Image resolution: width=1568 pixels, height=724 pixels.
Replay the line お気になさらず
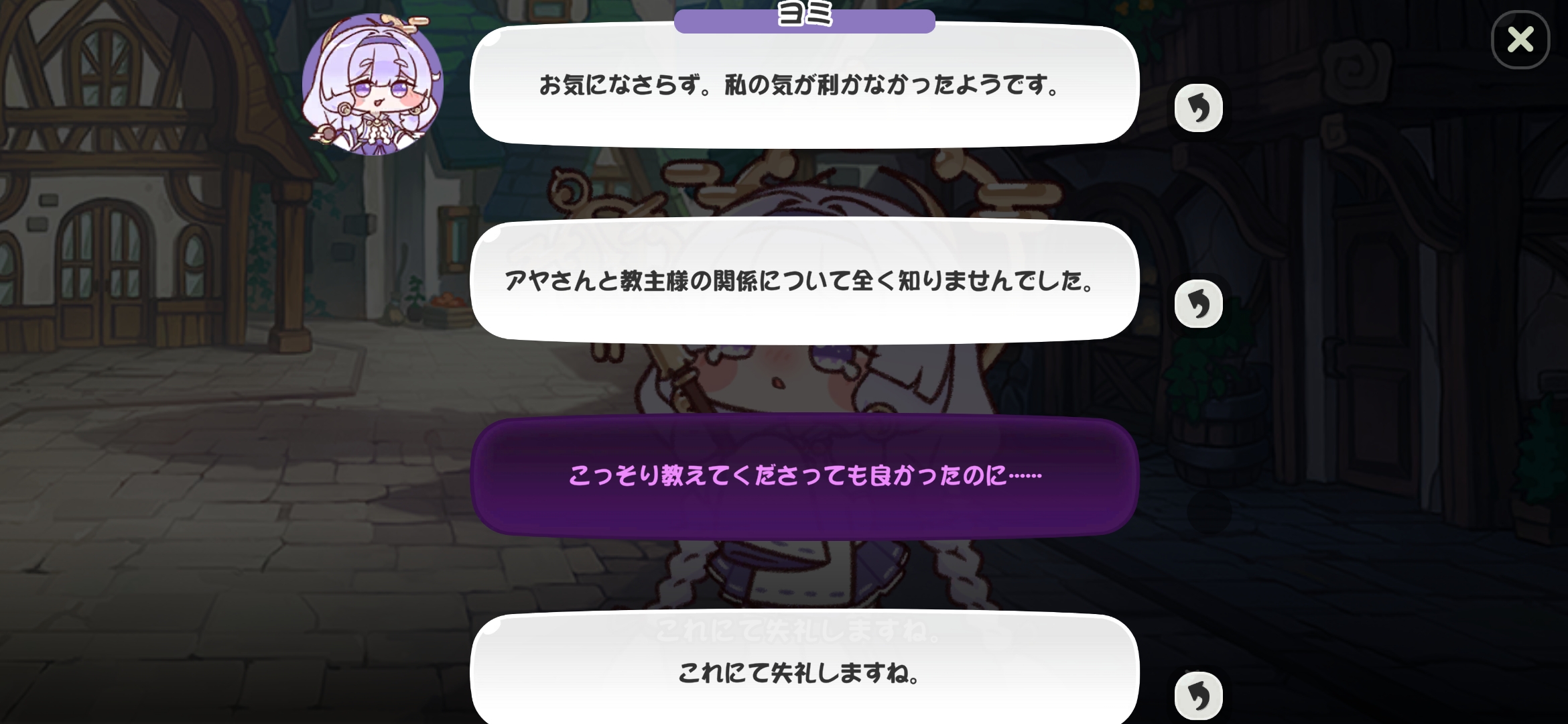tap(1198, 108)
